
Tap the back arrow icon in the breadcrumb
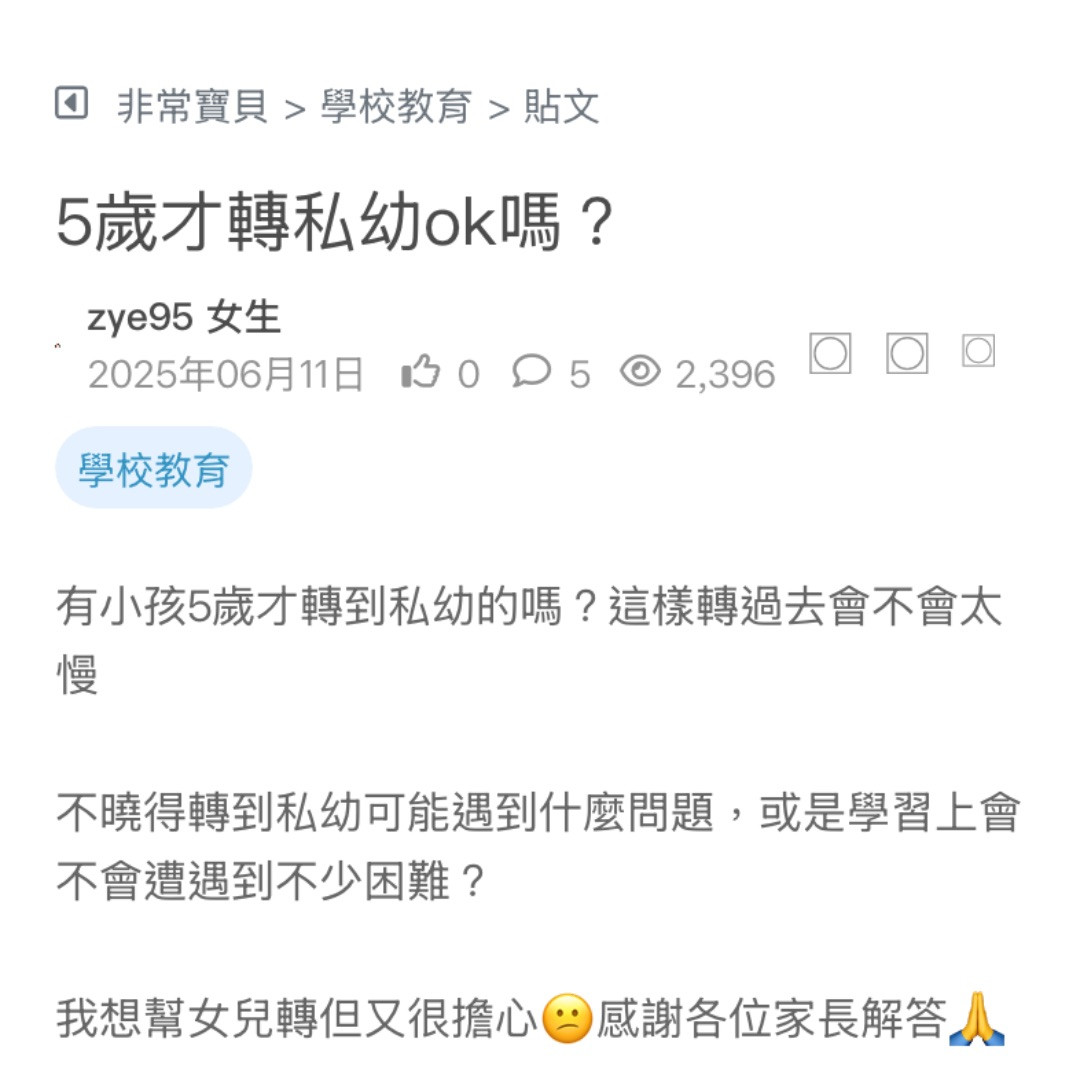coord(71,103)
